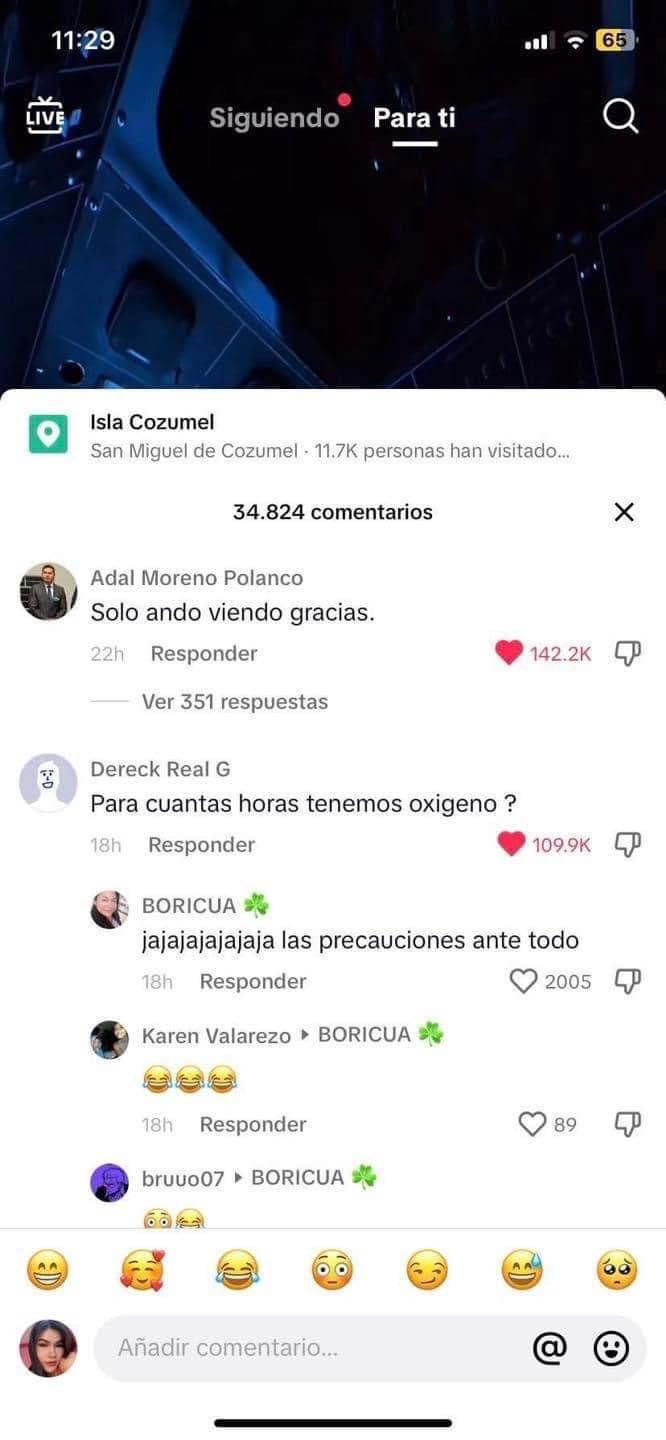Open the search magnifier
The image size is (666, 1440).
coord(621,117)
